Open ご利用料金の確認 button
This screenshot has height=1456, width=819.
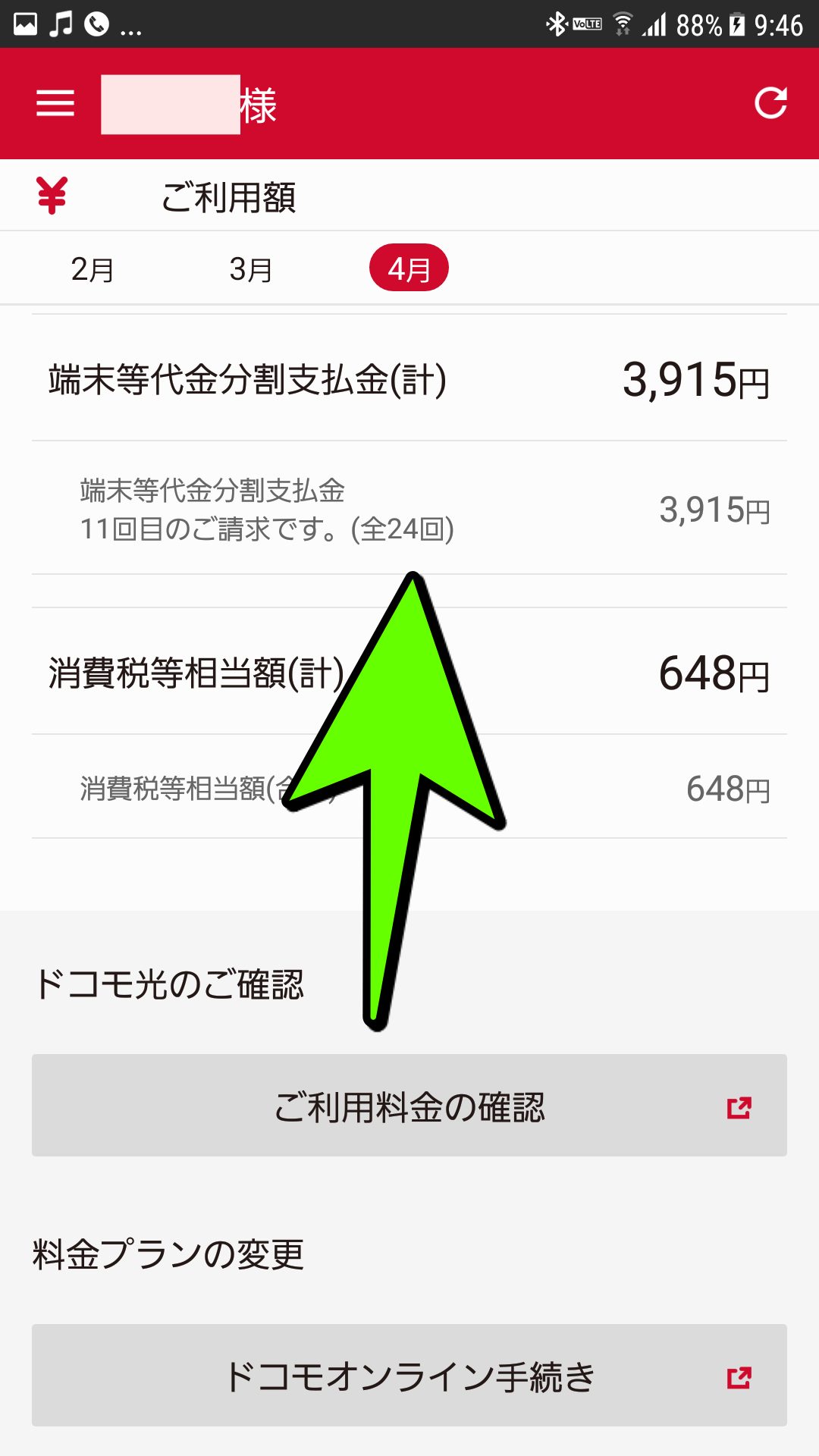pos(409,1106)
